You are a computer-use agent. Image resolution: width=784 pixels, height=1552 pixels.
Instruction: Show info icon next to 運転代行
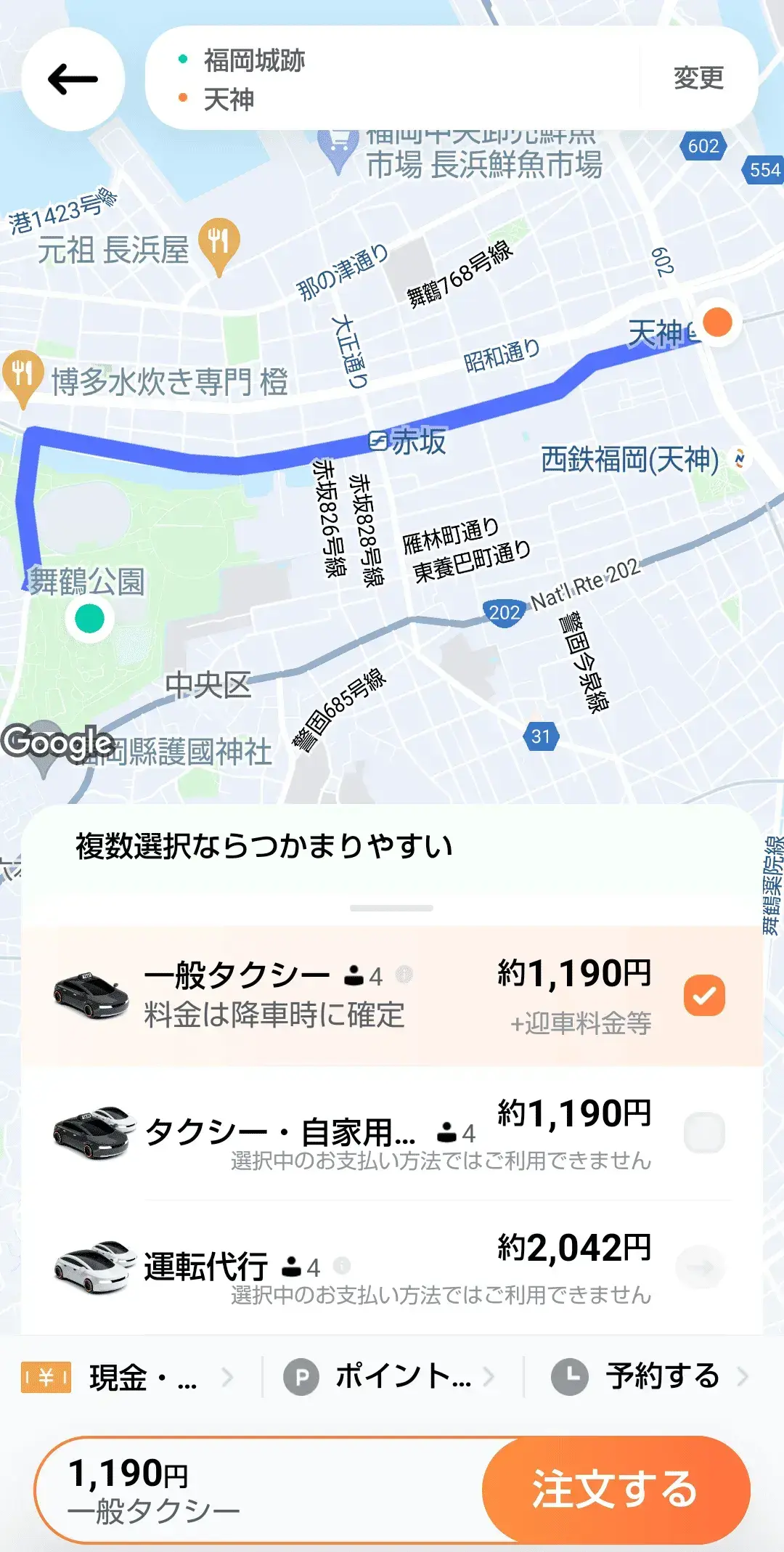(x=342, y=1266)
